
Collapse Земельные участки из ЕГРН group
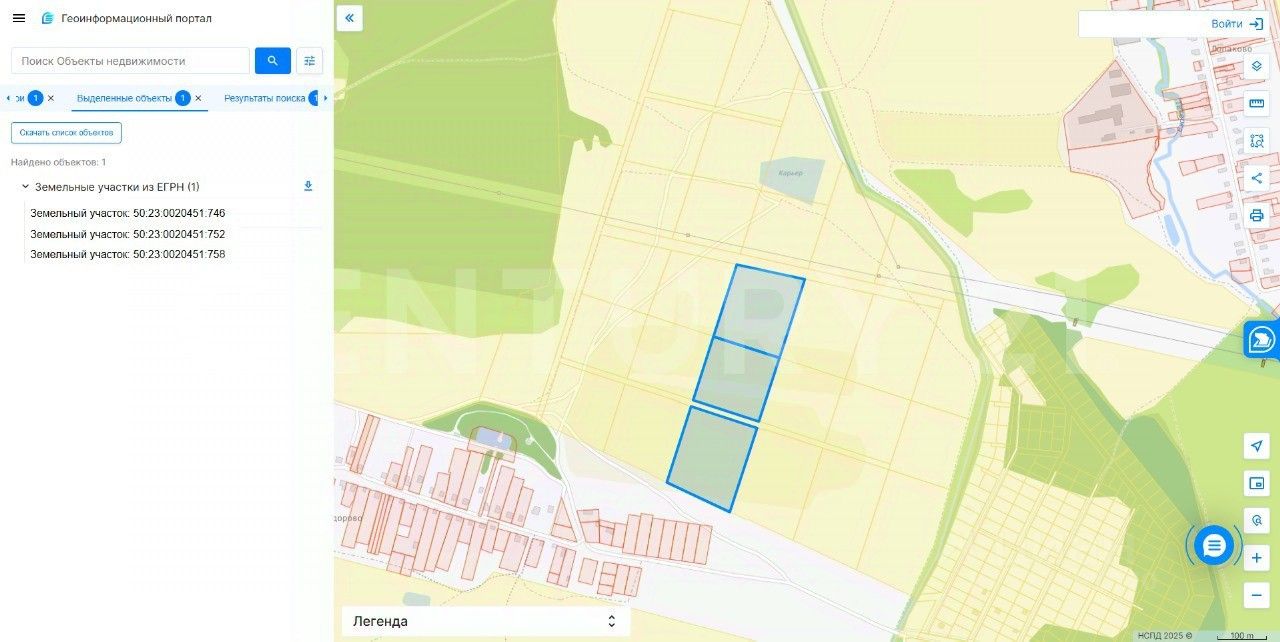click(x=25, y=187)
